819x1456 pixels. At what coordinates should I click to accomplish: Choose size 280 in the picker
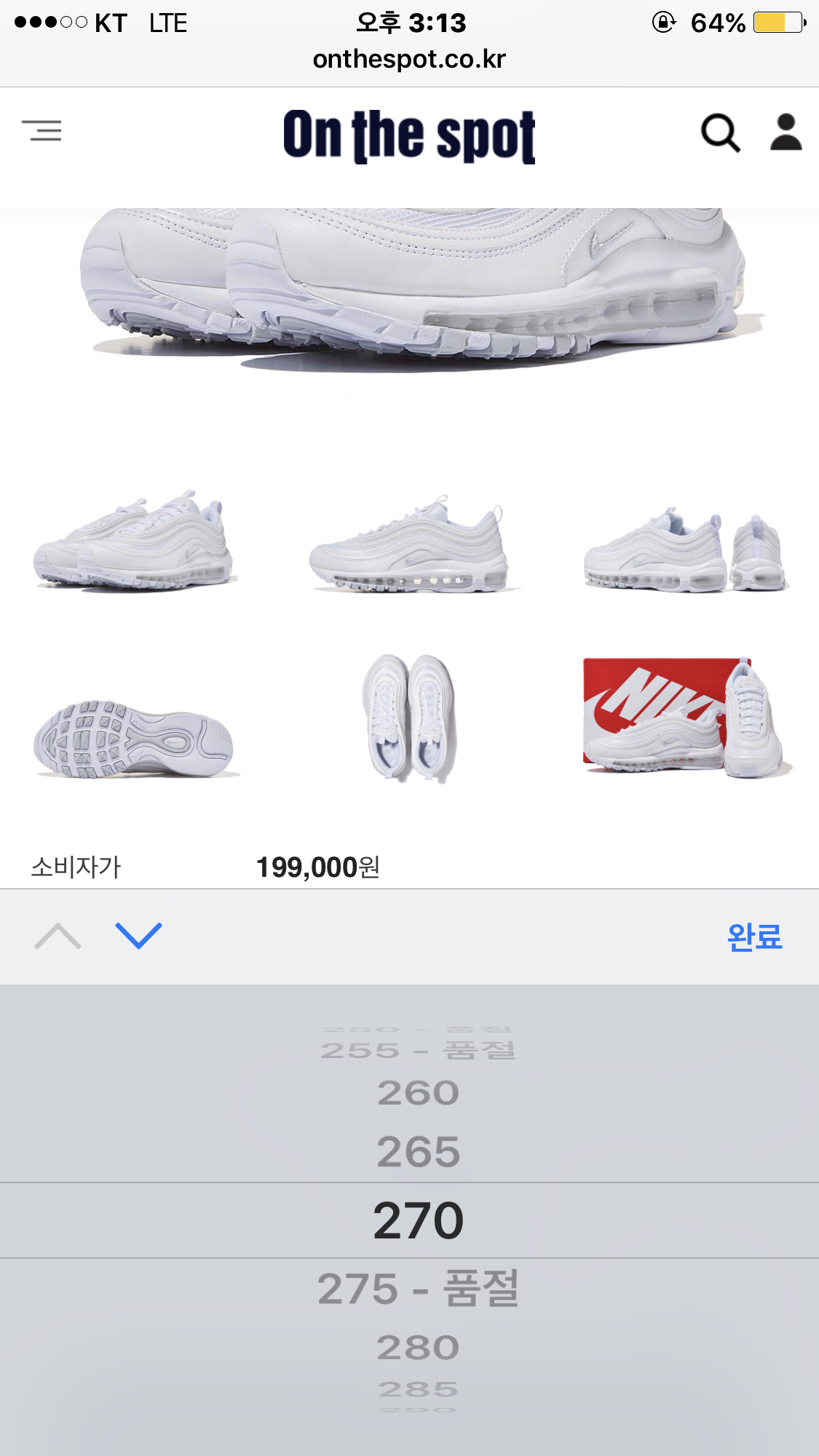click(419, 1348)
